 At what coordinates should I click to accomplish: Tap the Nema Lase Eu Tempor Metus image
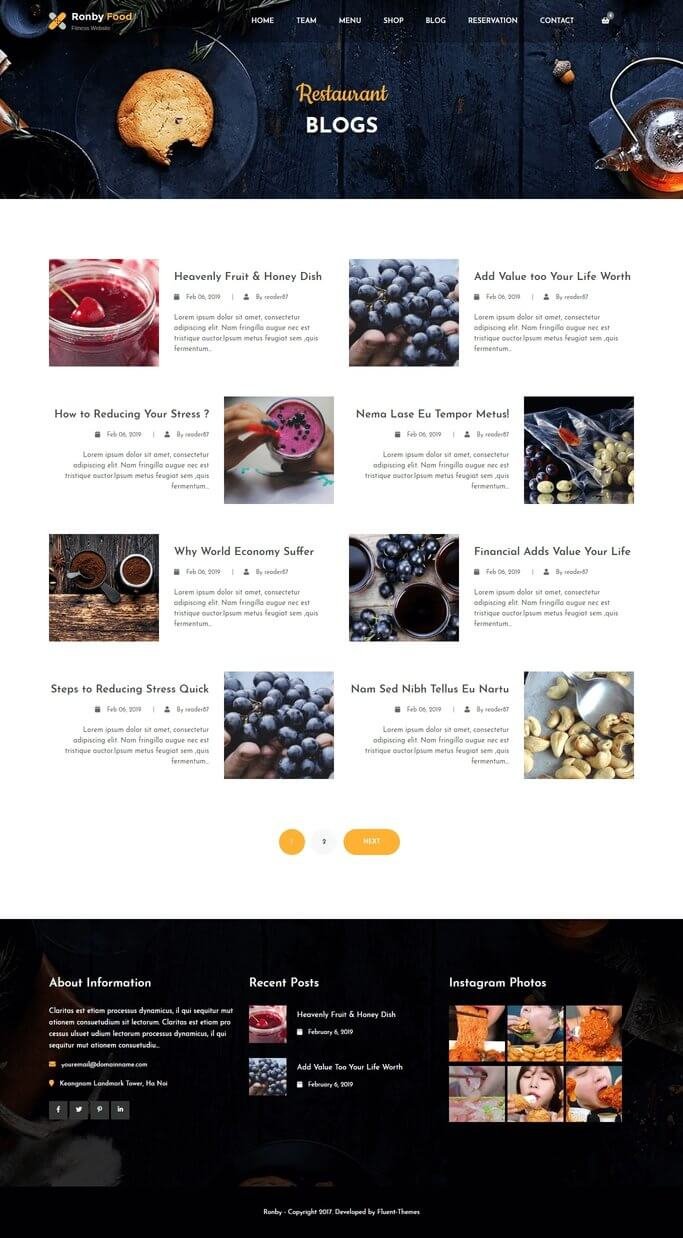coord(578,450)
